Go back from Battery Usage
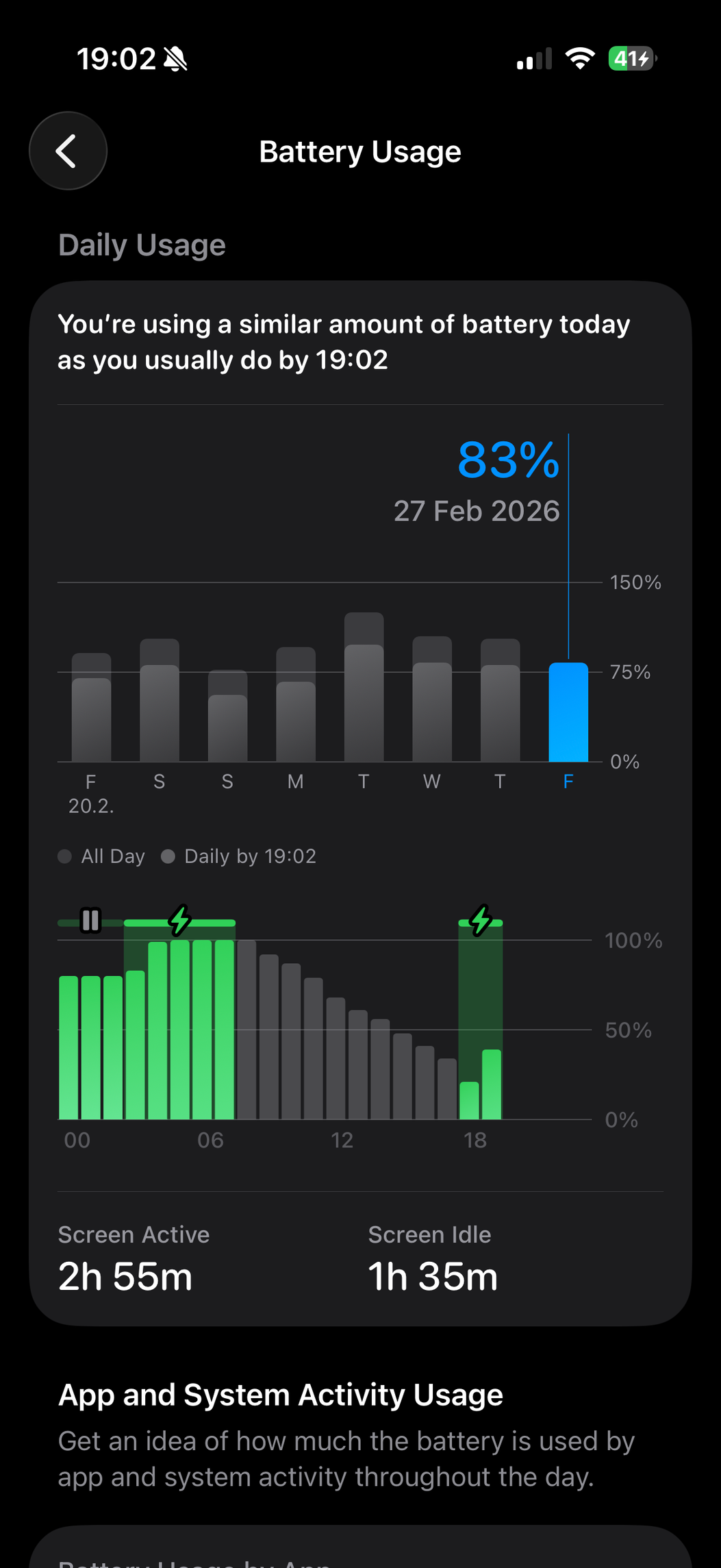 point(68,151)
